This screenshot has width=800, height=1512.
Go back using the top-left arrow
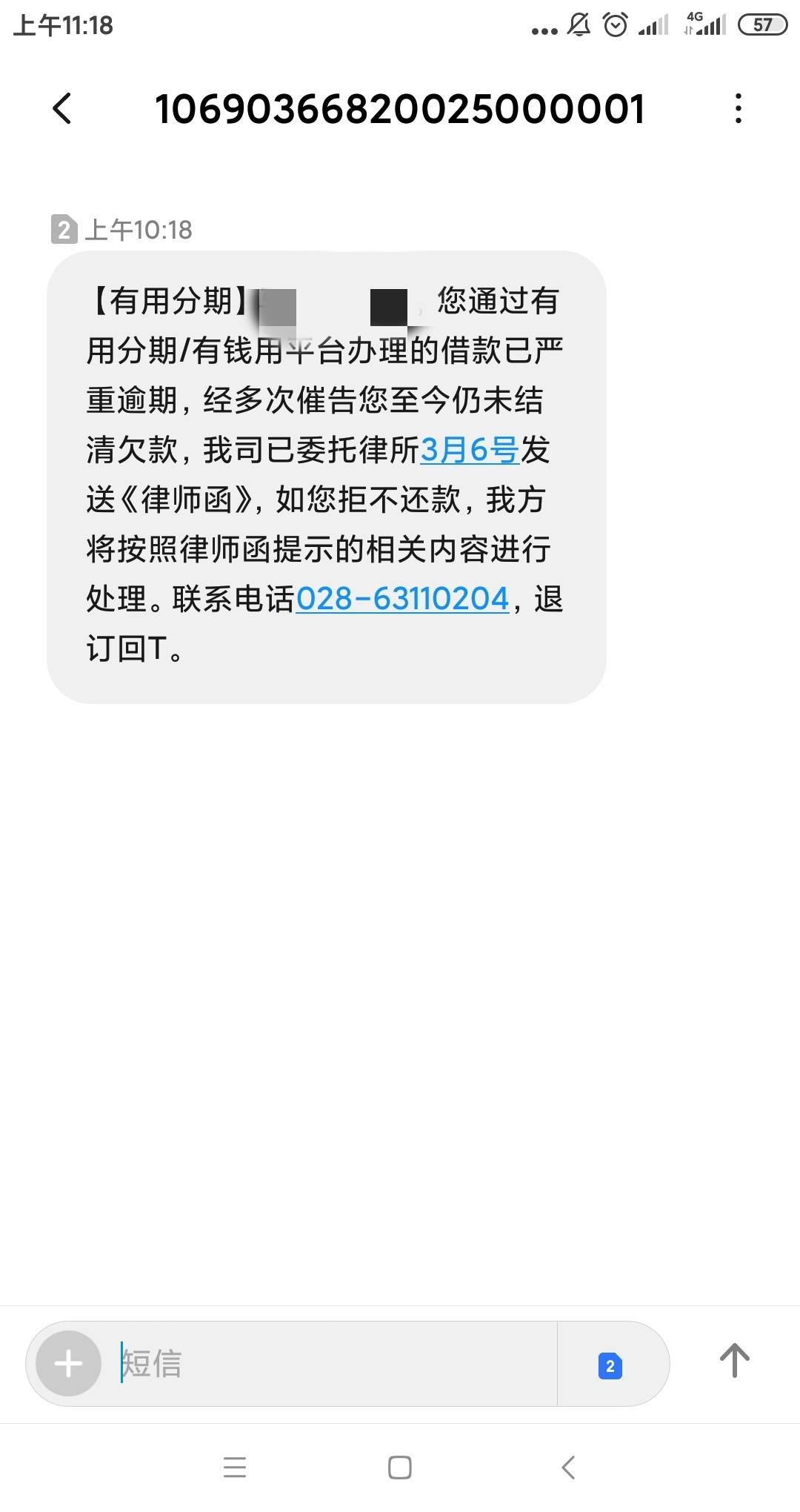tap(62, 109)
